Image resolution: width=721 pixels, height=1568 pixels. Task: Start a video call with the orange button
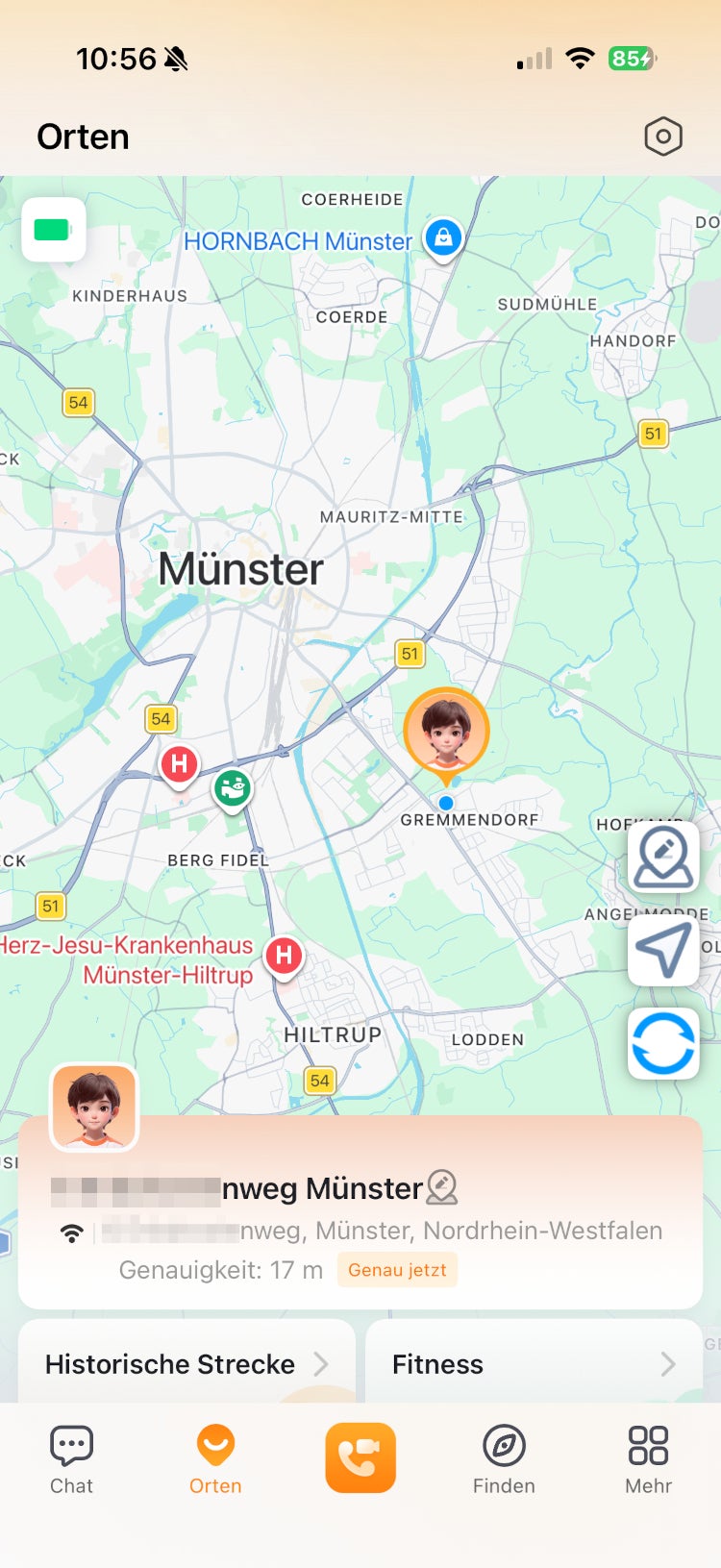[360, 1457]
